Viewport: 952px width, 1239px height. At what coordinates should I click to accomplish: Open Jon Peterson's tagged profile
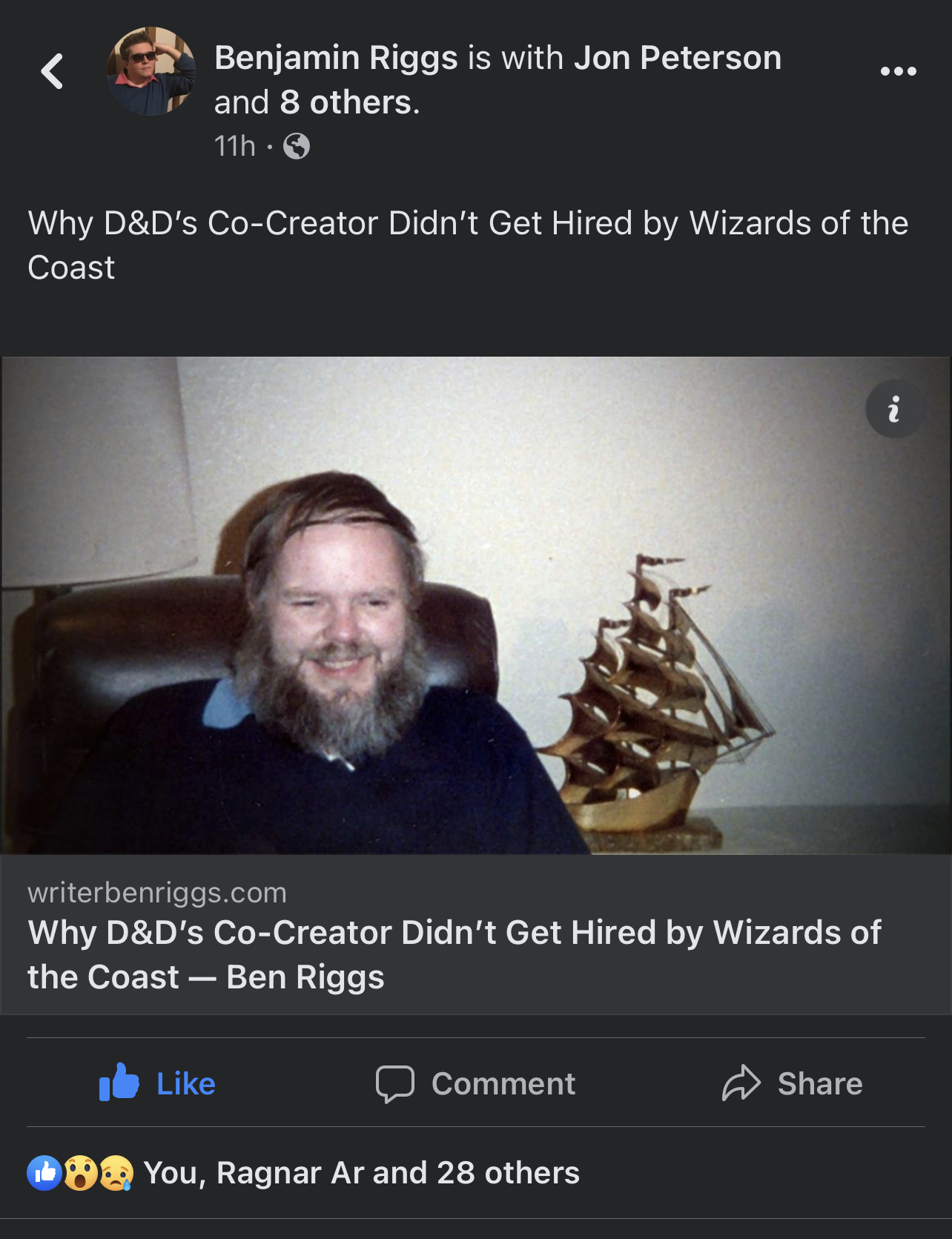(x=677, y=58)
